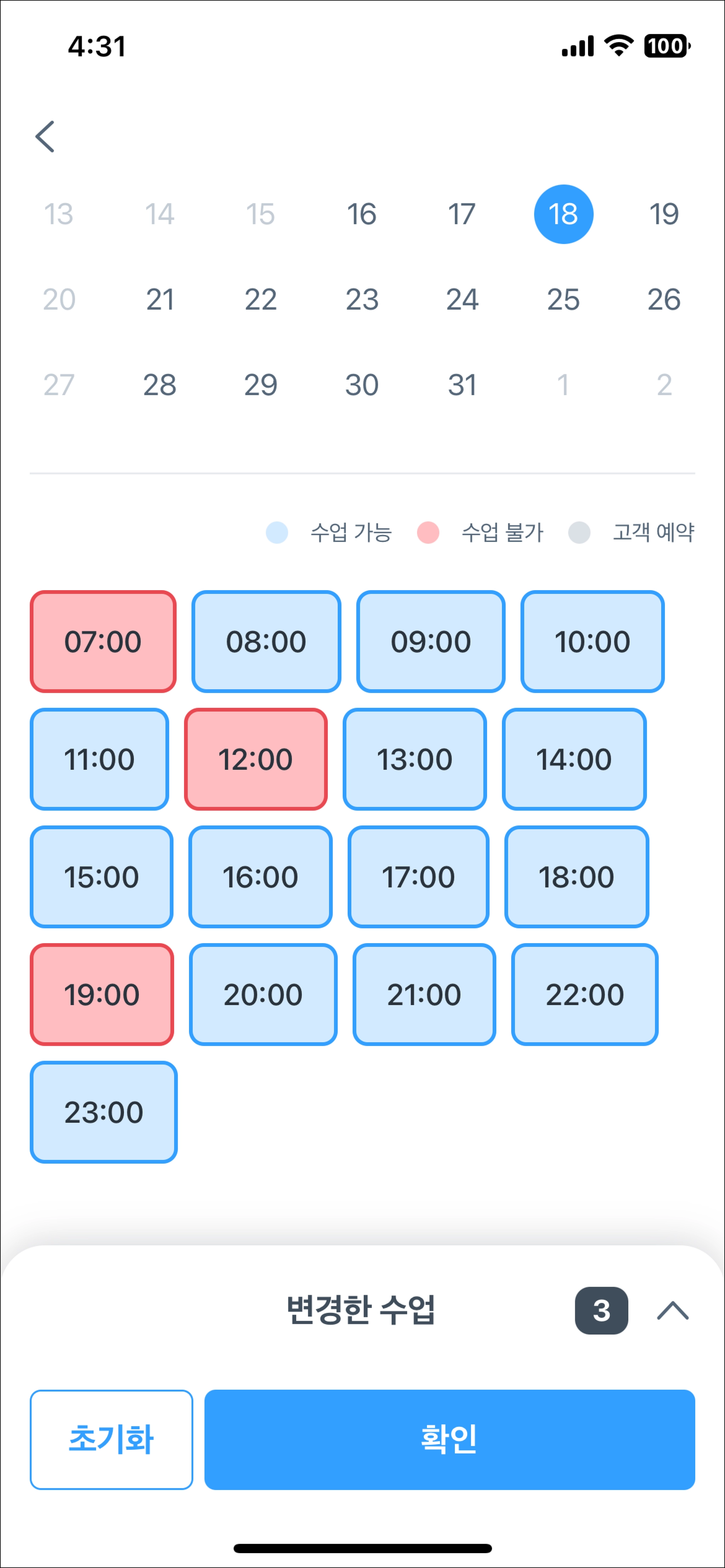Toggle the unavailable 12:00 slot
The height and width of the screenshot is (1568, 725).
[x=256, y=759]
